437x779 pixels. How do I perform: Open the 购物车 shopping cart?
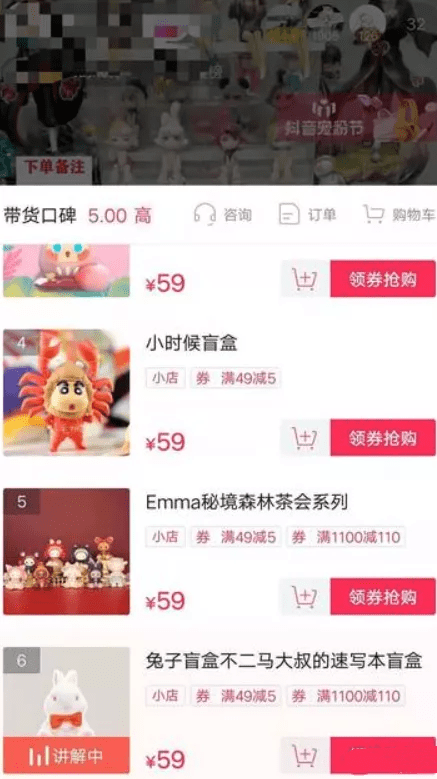click(x=399, y=215)
